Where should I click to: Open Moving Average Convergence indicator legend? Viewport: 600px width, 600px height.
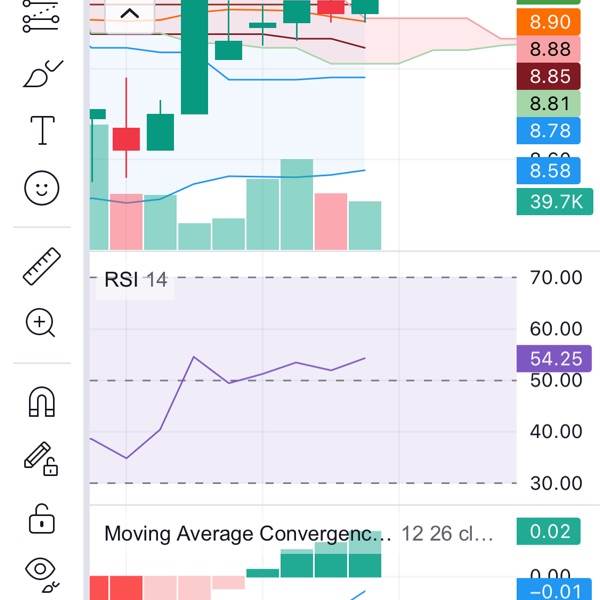pyautogui.click(x=243, y=534)
